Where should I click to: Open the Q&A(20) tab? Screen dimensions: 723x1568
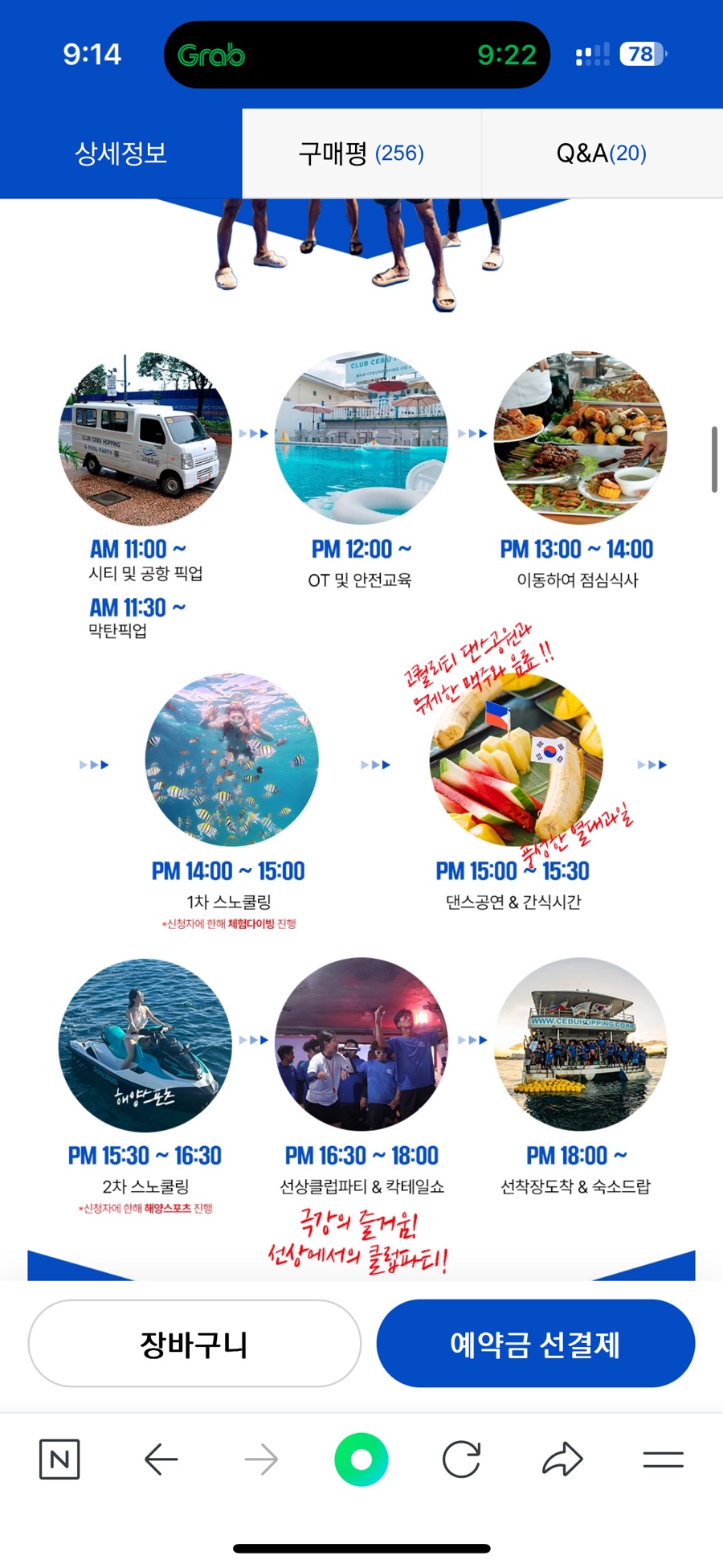tap(601, 153)
